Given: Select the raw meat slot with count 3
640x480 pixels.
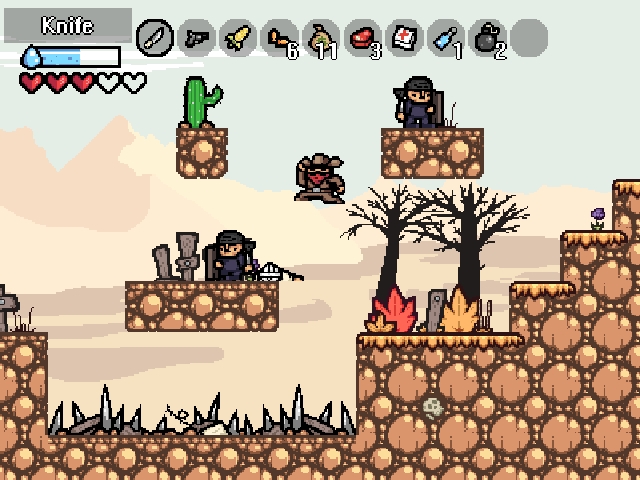Looking at the screenshot, I should click(362, 38).
